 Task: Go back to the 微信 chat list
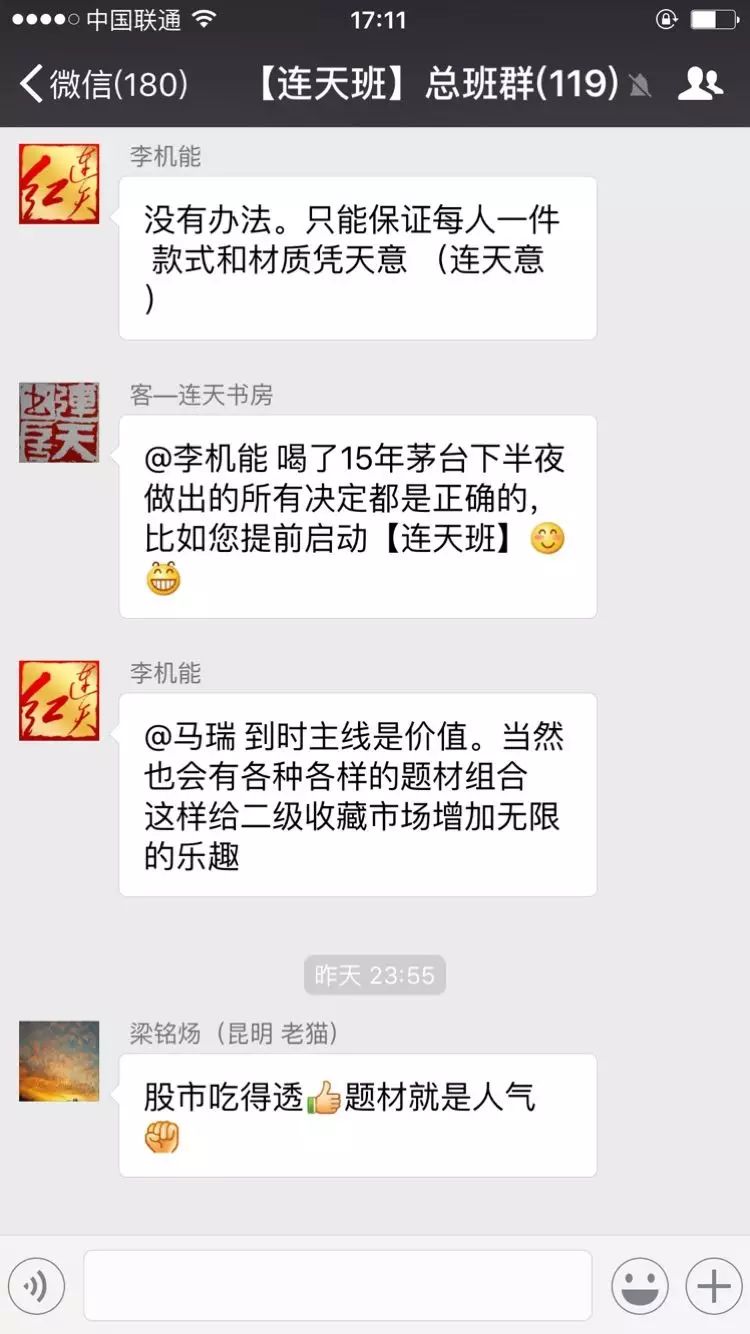tap(103, 84)
